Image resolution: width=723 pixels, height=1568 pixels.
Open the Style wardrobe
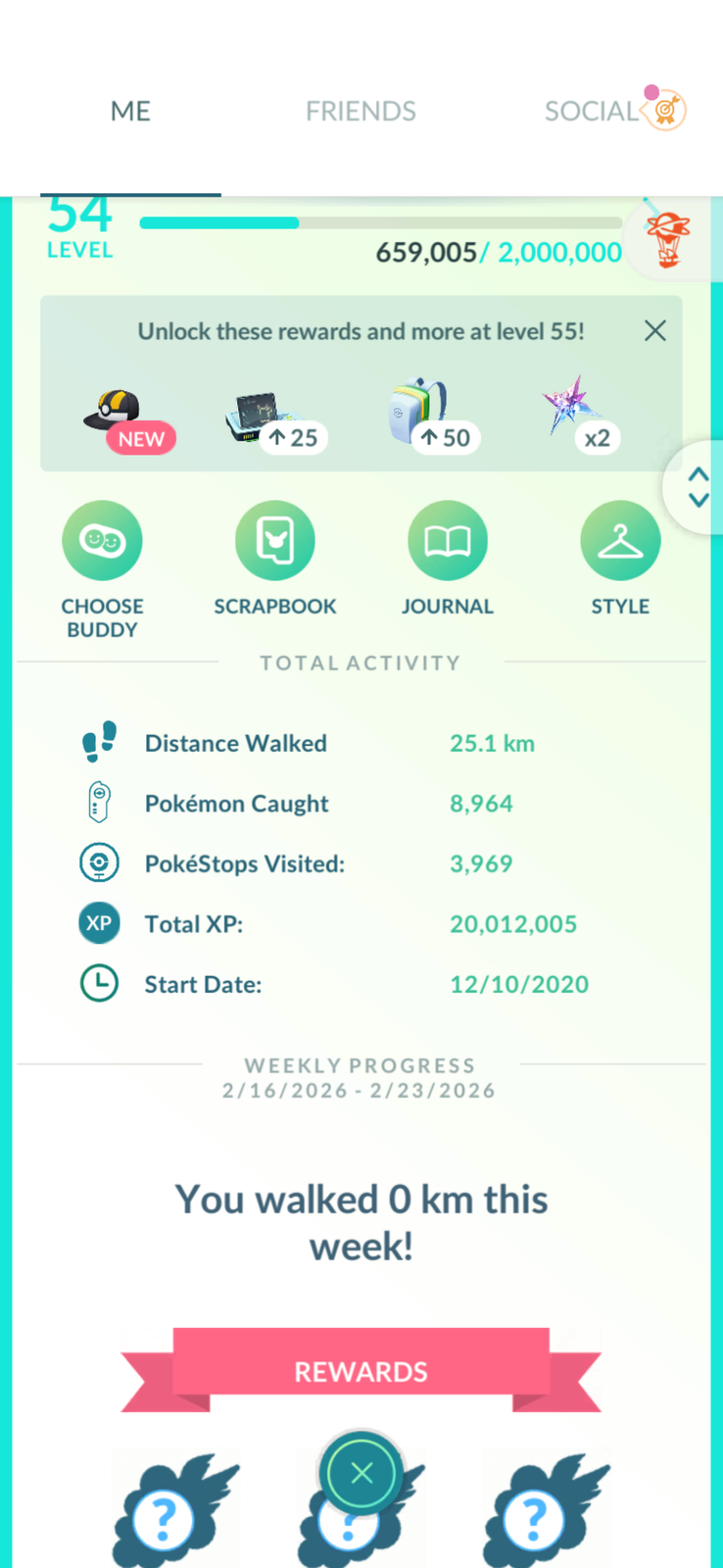point(620,541)
